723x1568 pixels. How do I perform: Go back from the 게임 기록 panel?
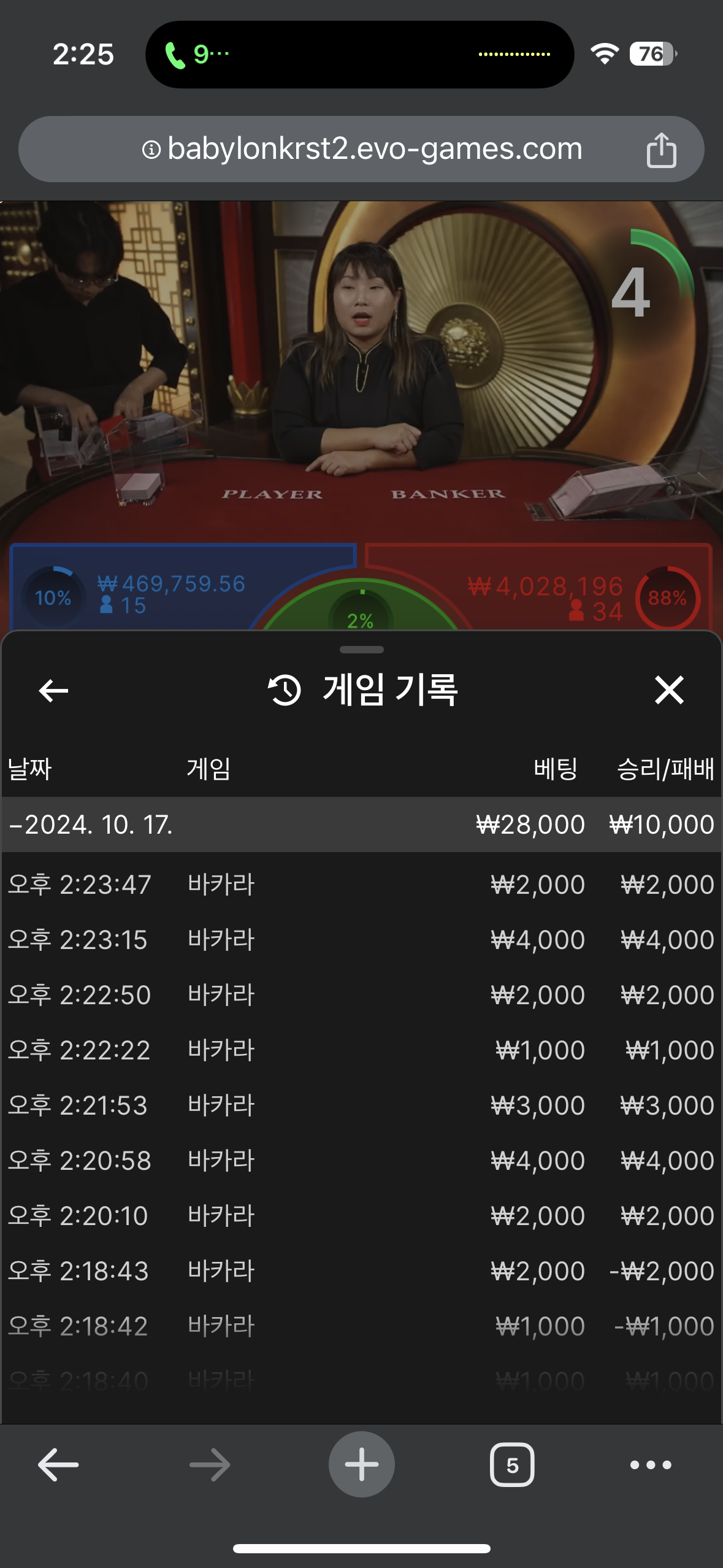coord(53,691)
